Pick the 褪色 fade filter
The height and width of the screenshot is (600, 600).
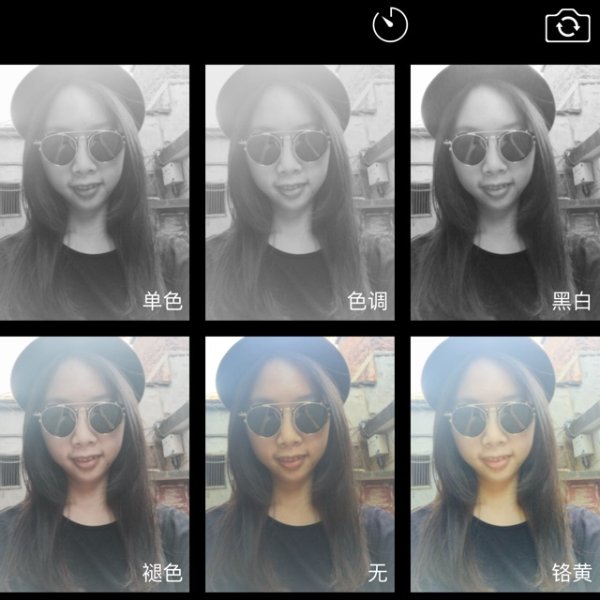tap(95, 466)
